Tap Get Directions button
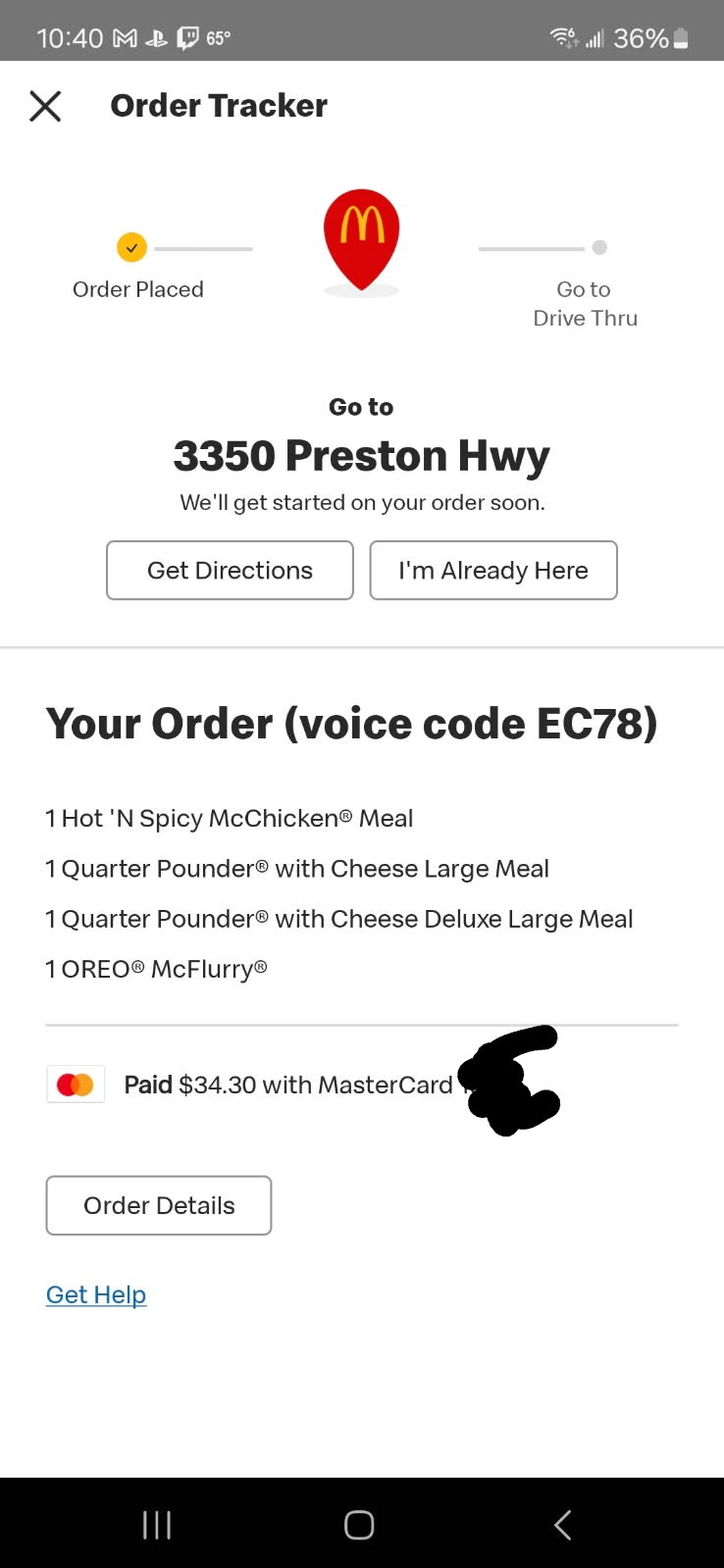 click(230, 571)
